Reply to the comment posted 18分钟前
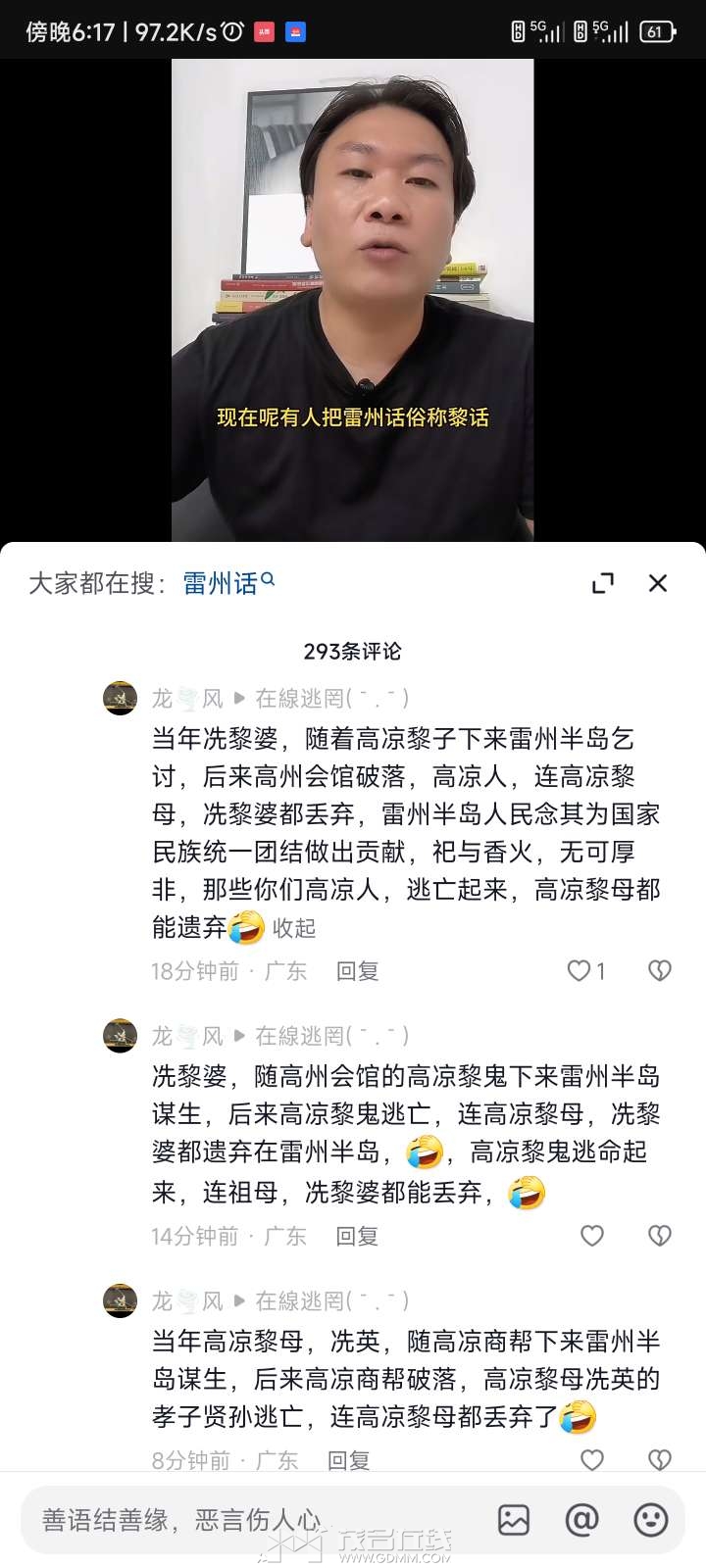 [x=357, y=970]
